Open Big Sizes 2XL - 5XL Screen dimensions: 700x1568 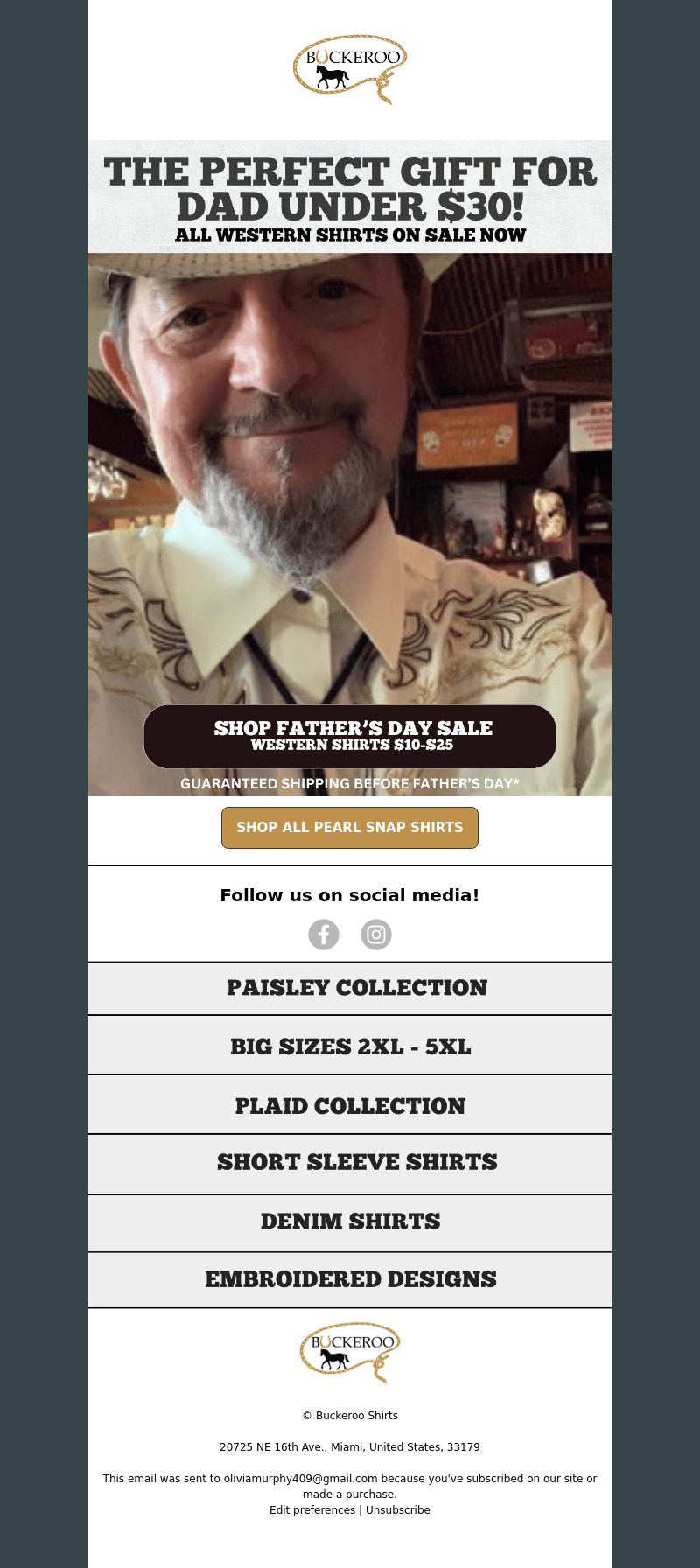tap(350, 1046)
